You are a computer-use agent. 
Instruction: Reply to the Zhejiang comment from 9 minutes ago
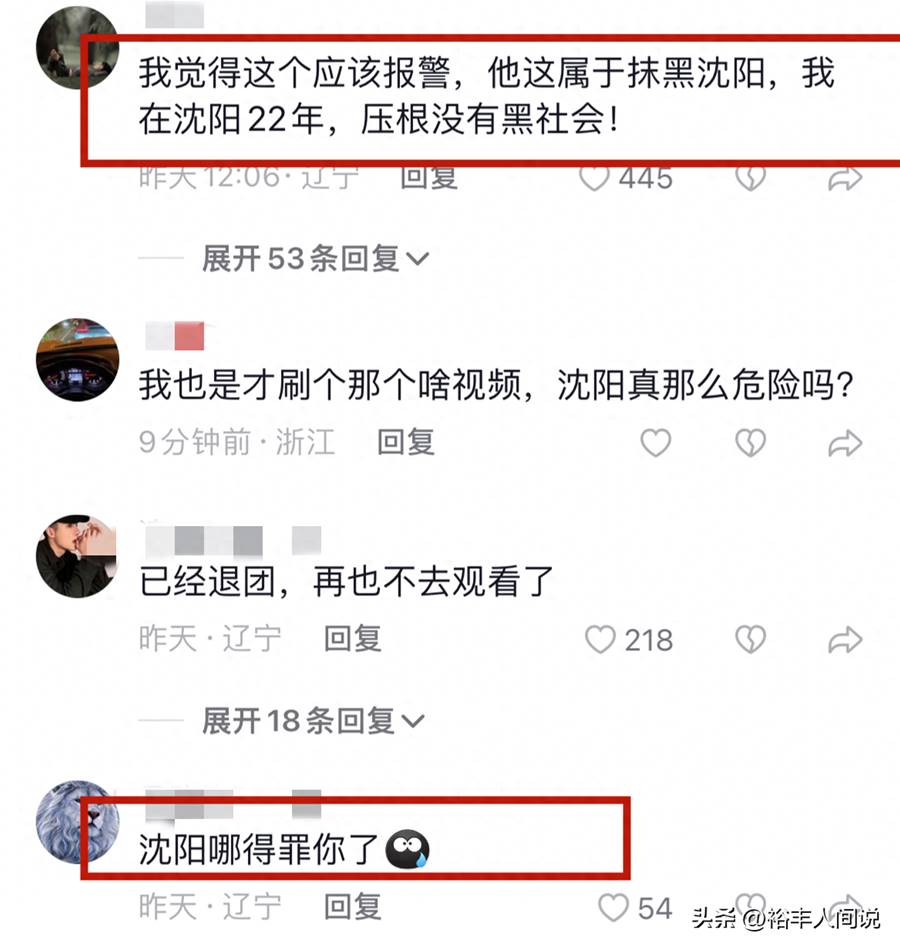[406, 442]
